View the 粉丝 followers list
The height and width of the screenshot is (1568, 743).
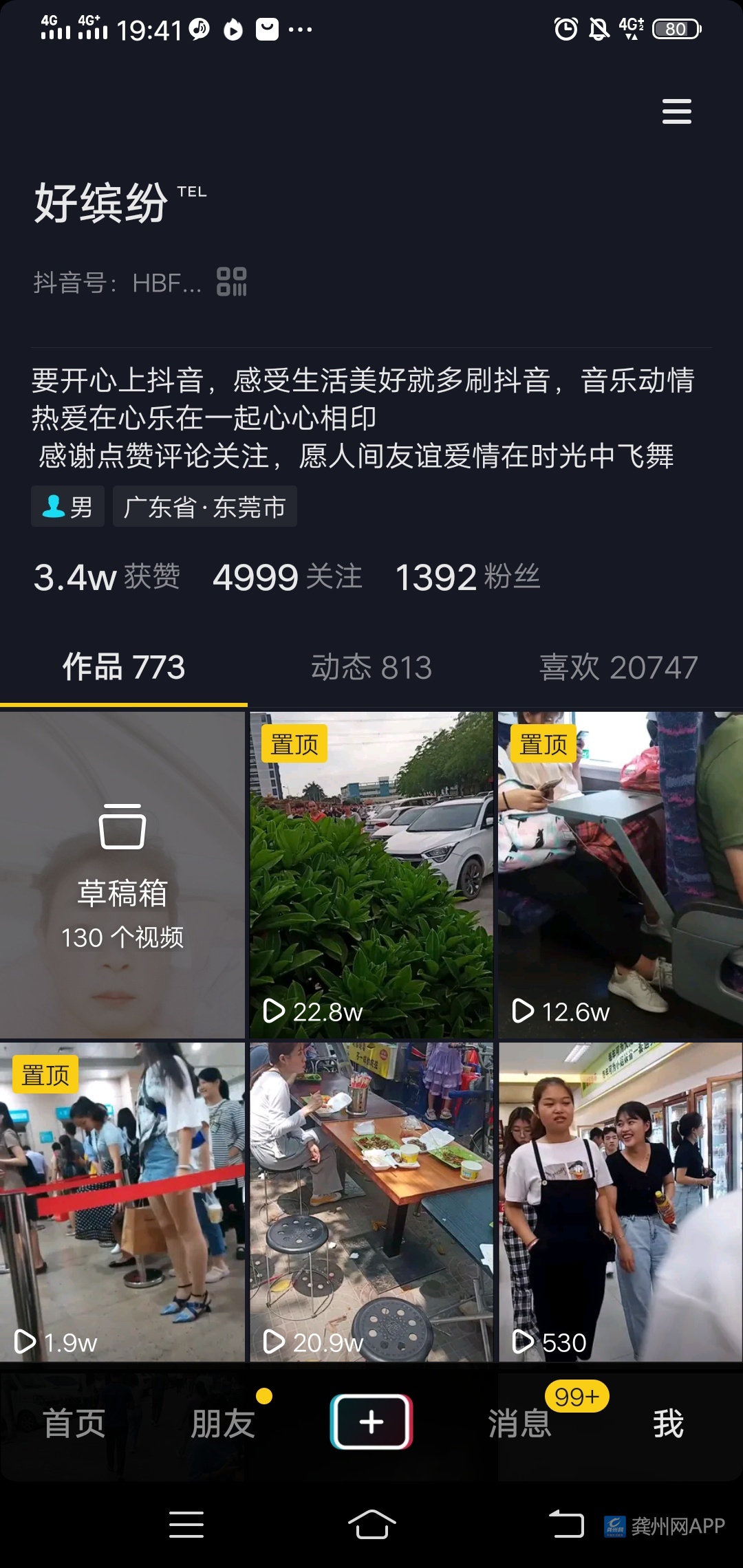pos(467,577)
